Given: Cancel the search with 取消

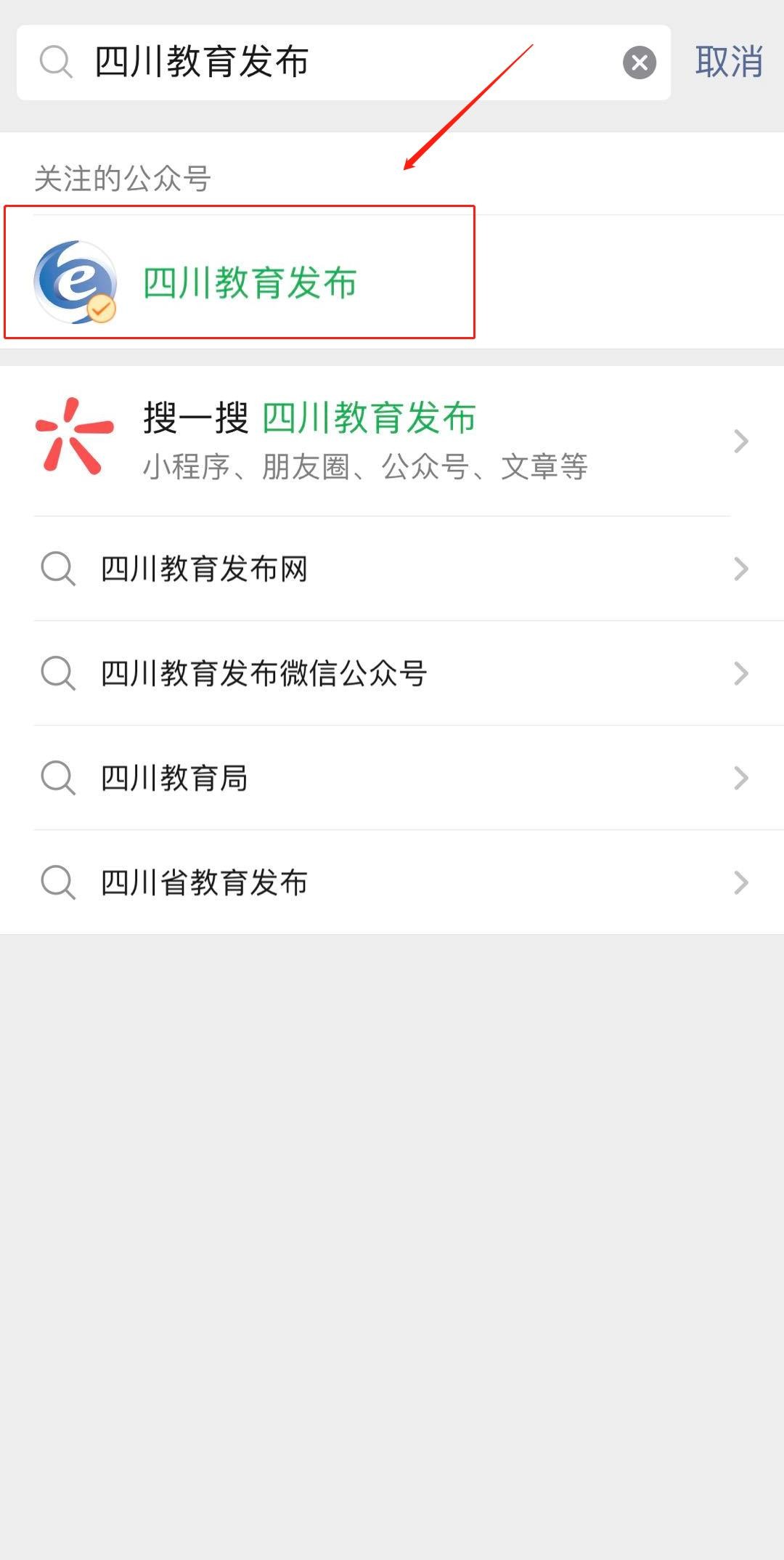Looking at the screenshot, I should (x=728, y=62).
